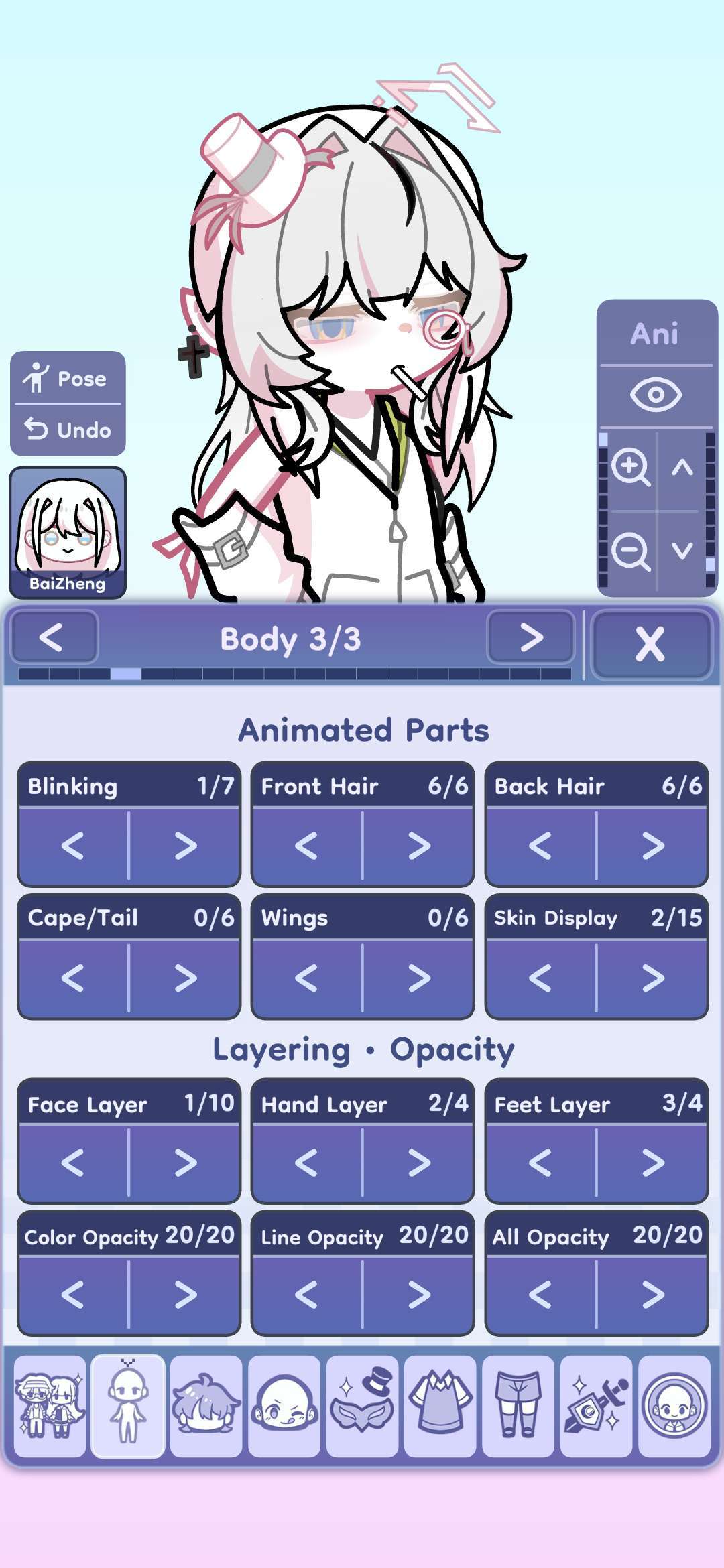The height and width of the screenshot is (1568, 724).
Task: Undo the last change
Action: 68,430
